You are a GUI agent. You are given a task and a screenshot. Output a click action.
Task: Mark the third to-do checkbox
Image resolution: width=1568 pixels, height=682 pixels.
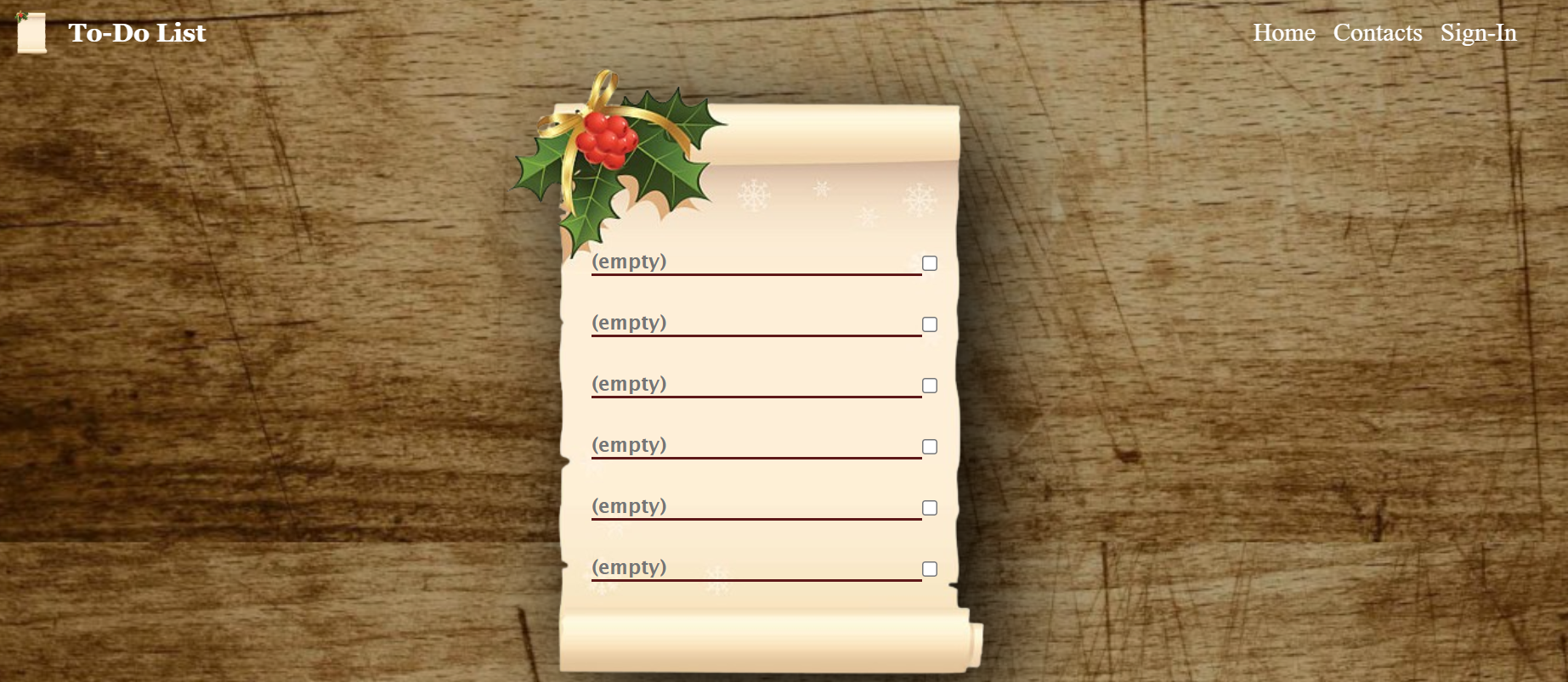[x=930, y=386]
